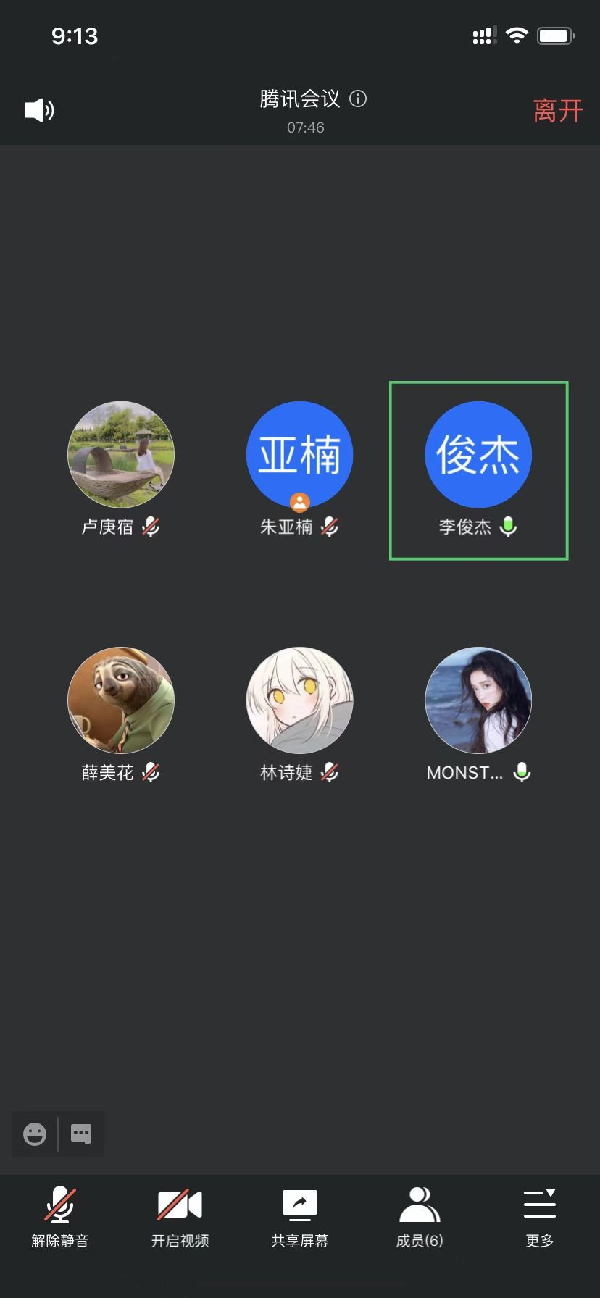Viewport: 600px width, 1298px height.
Task: Open the MONST... participant tile
Action: (x=478, y=700)
